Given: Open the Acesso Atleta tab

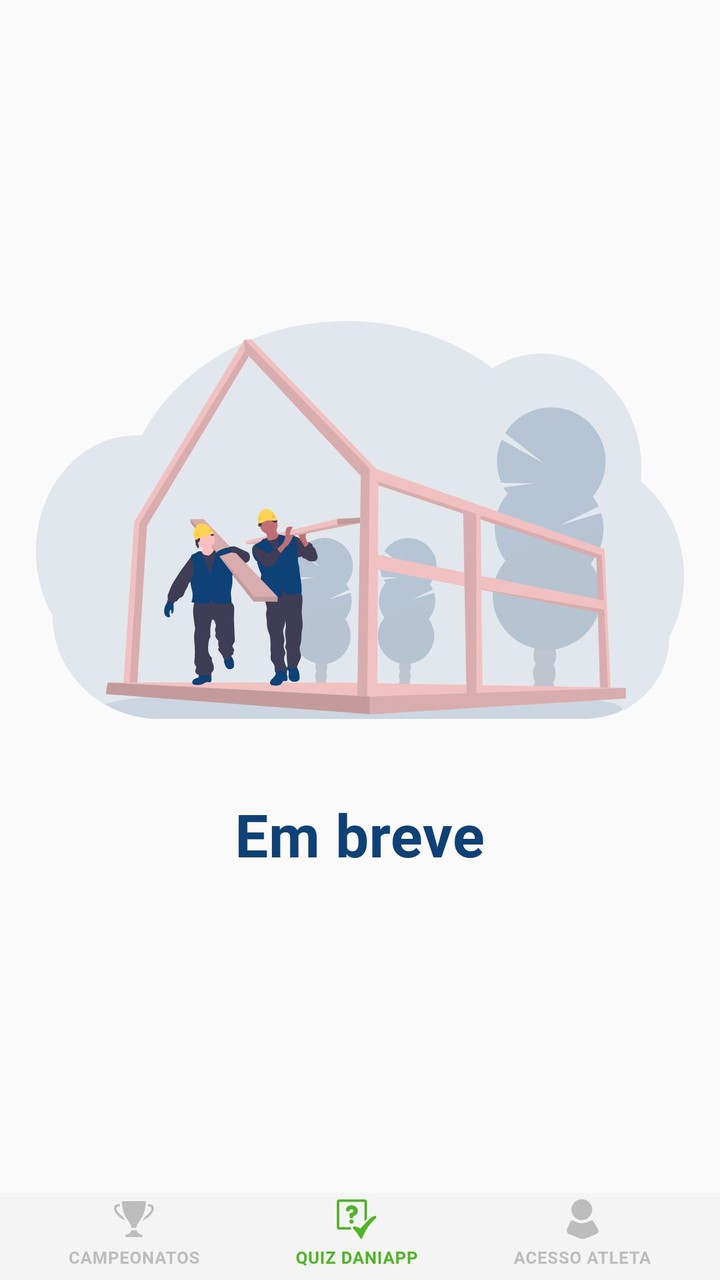Looking at the screenshot, I should click(582, 1235).
